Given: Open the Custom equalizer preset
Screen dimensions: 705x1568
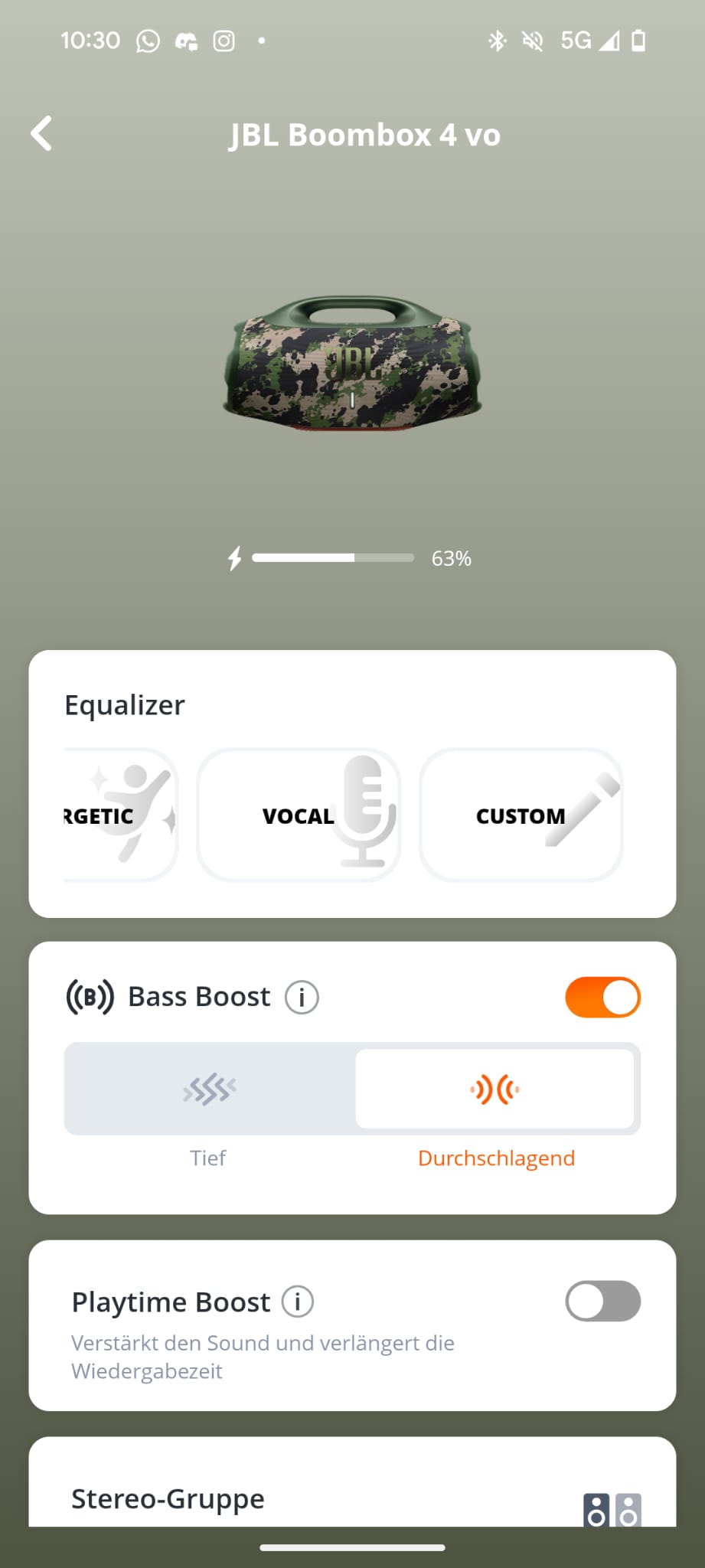Looking at the screenshot, I should (x=521, y=815).
